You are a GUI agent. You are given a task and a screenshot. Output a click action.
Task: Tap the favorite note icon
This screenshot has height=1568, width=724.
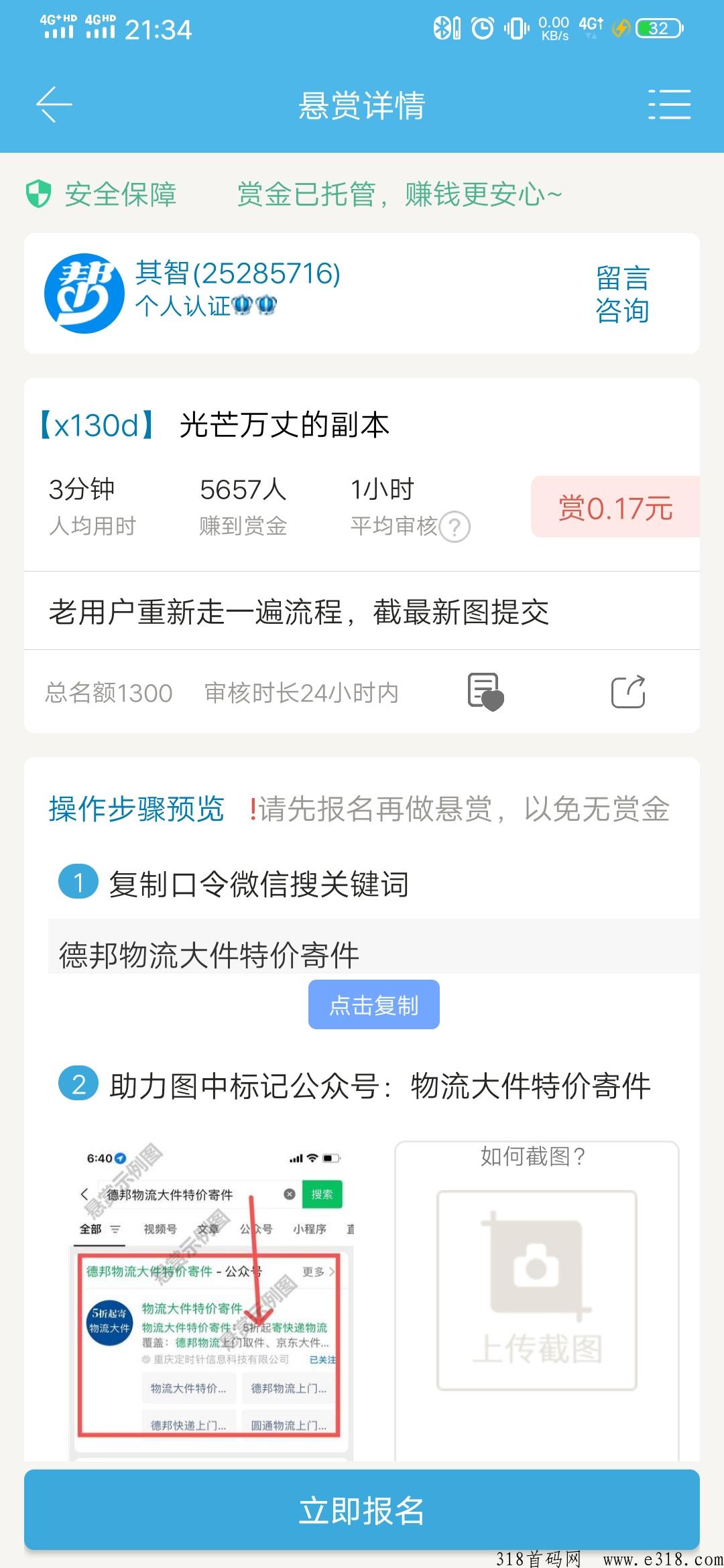(485, 692)
